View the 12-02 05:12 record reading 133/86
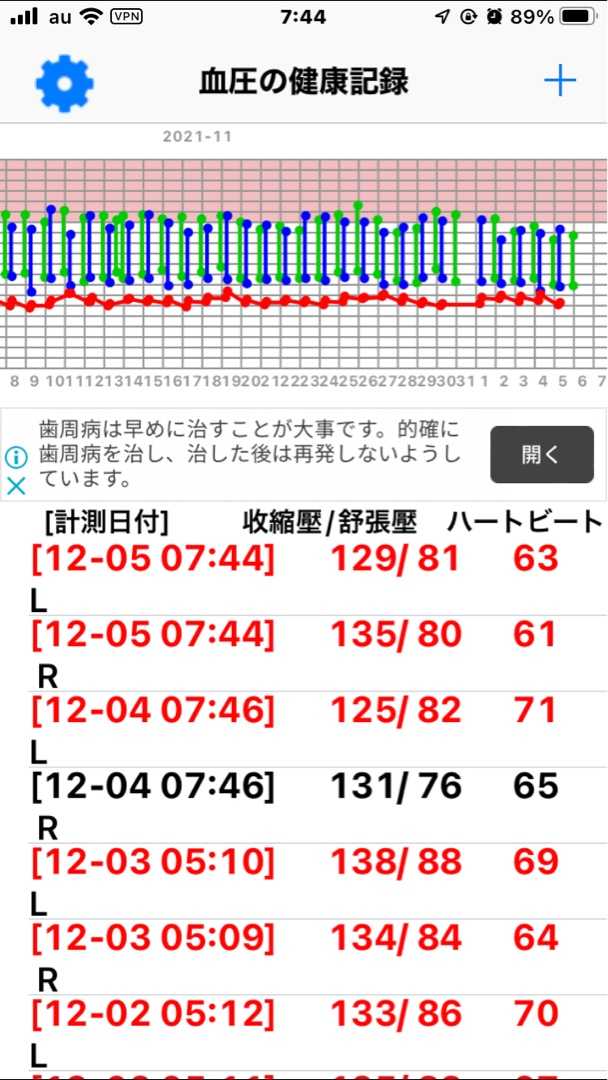The height and width of the screenshot is (1080, 608). pos(304,1032)
